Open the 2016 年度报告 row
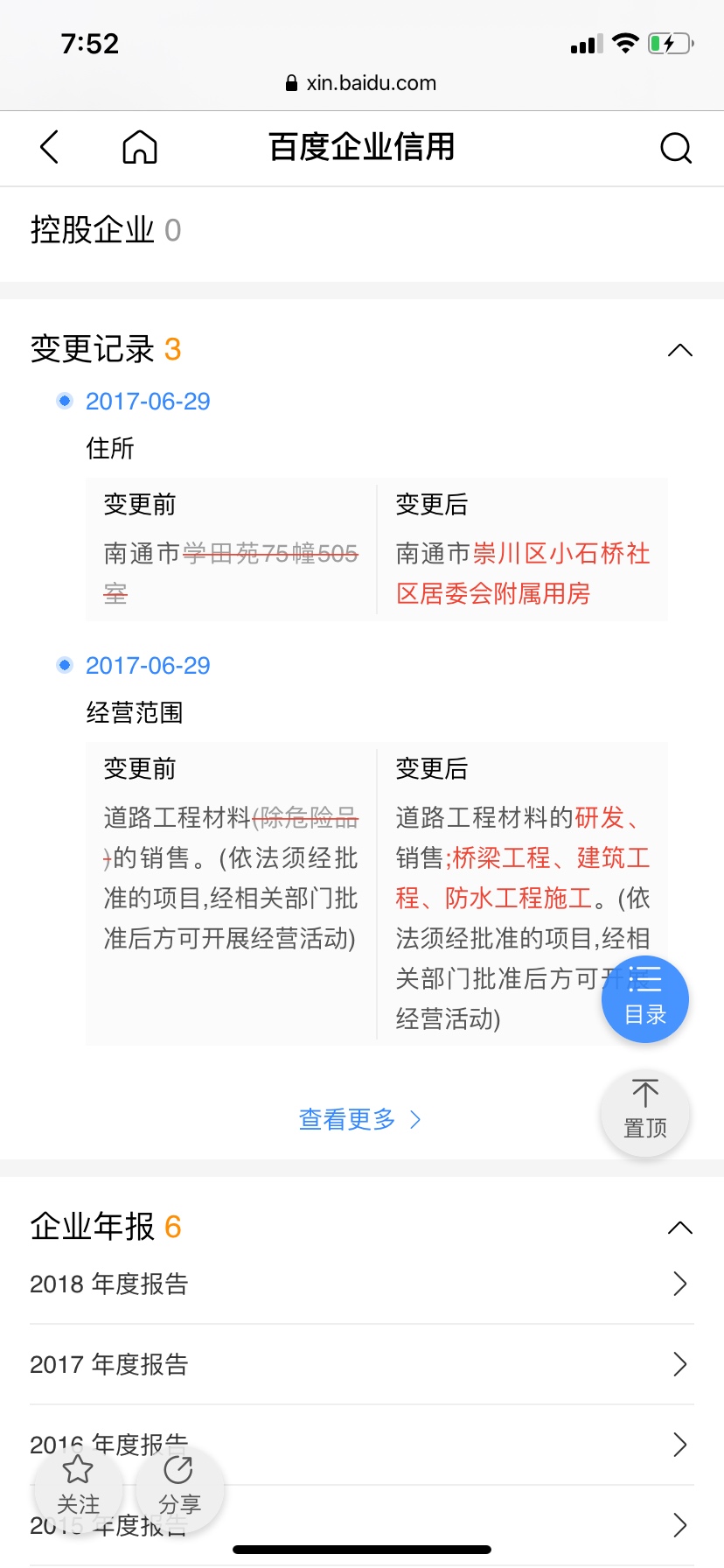 click(437, 1445)
